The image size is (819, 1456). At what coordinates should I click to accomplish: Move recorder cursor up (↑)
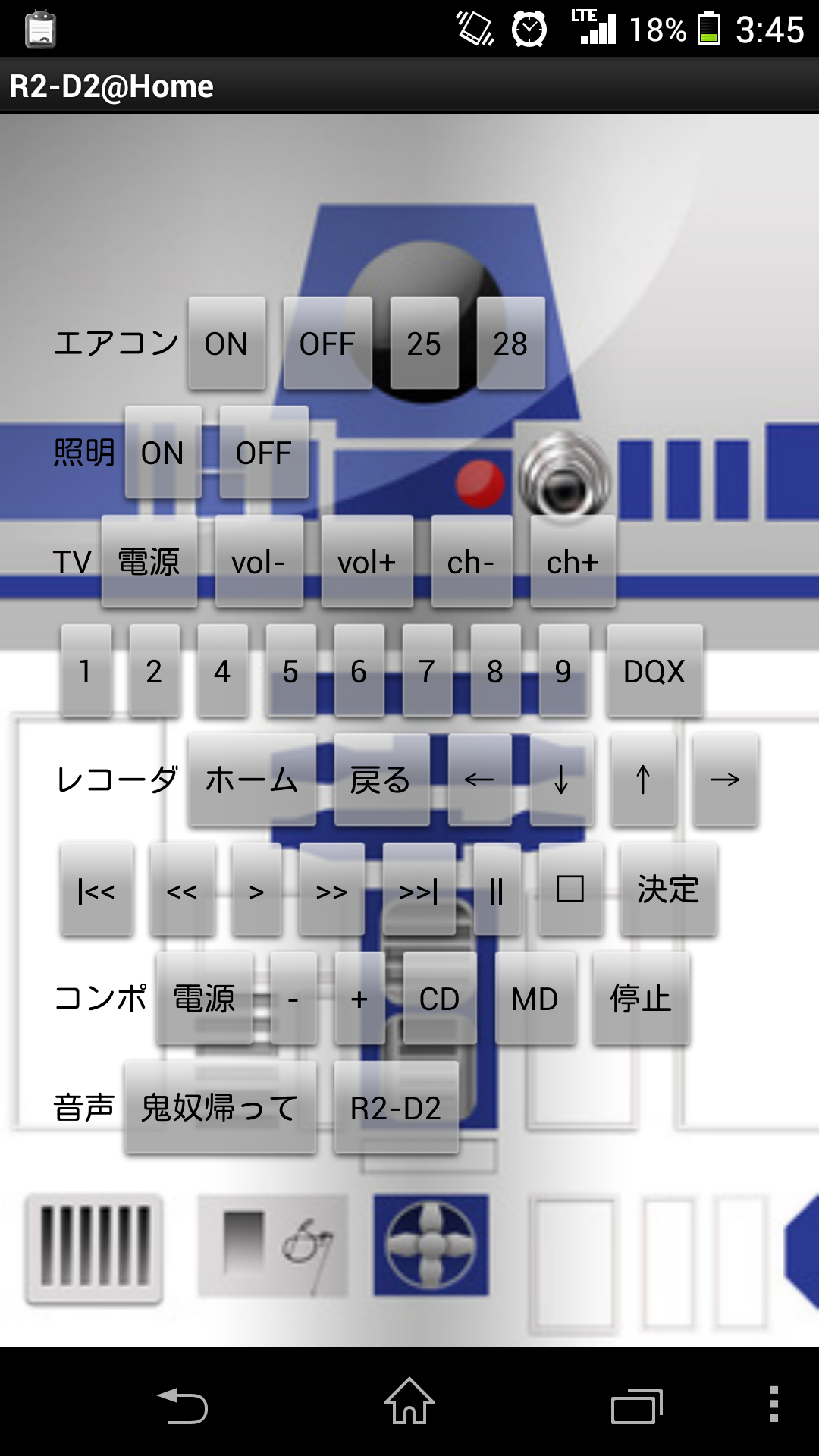(x=643, y=780)
